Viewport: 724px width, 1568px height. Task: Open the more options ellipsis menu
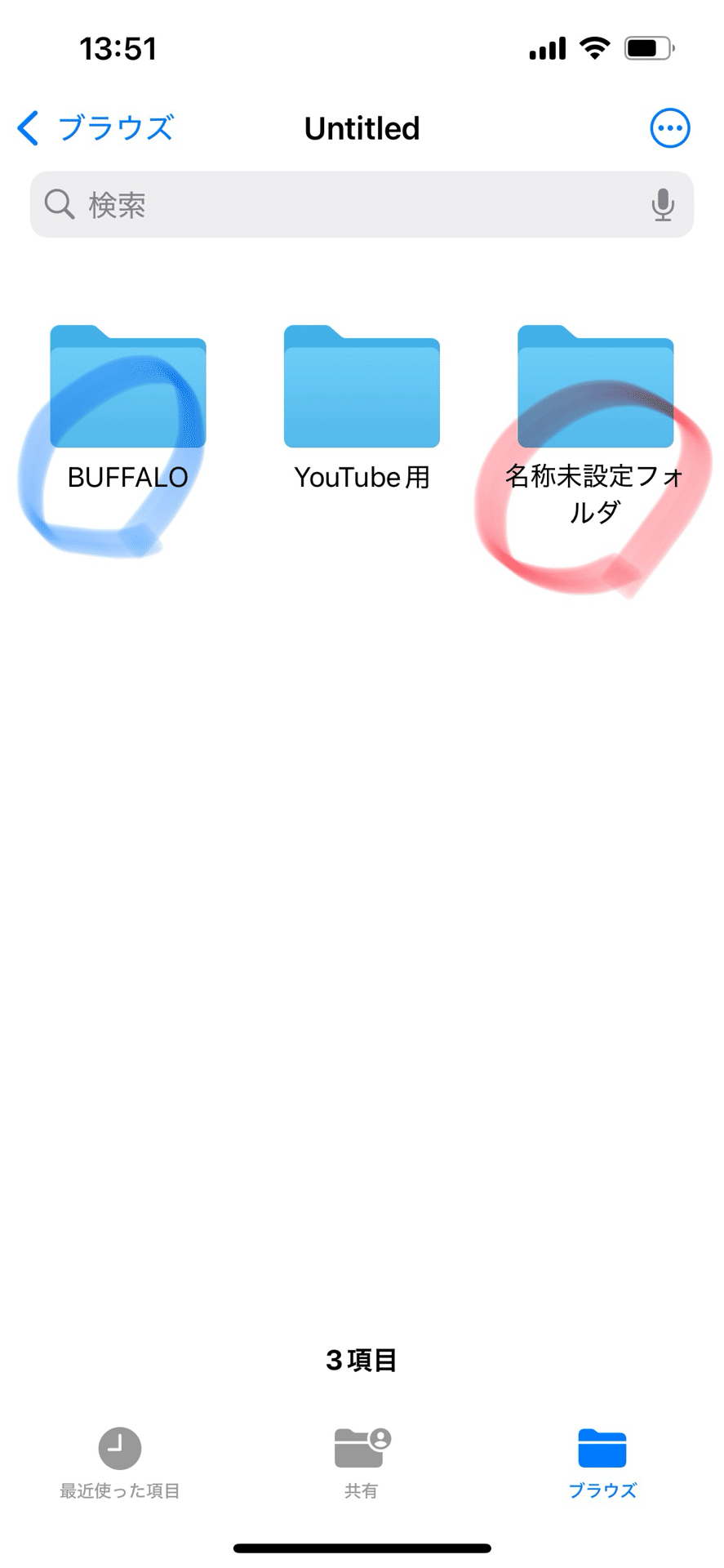[x=669, y=128]
